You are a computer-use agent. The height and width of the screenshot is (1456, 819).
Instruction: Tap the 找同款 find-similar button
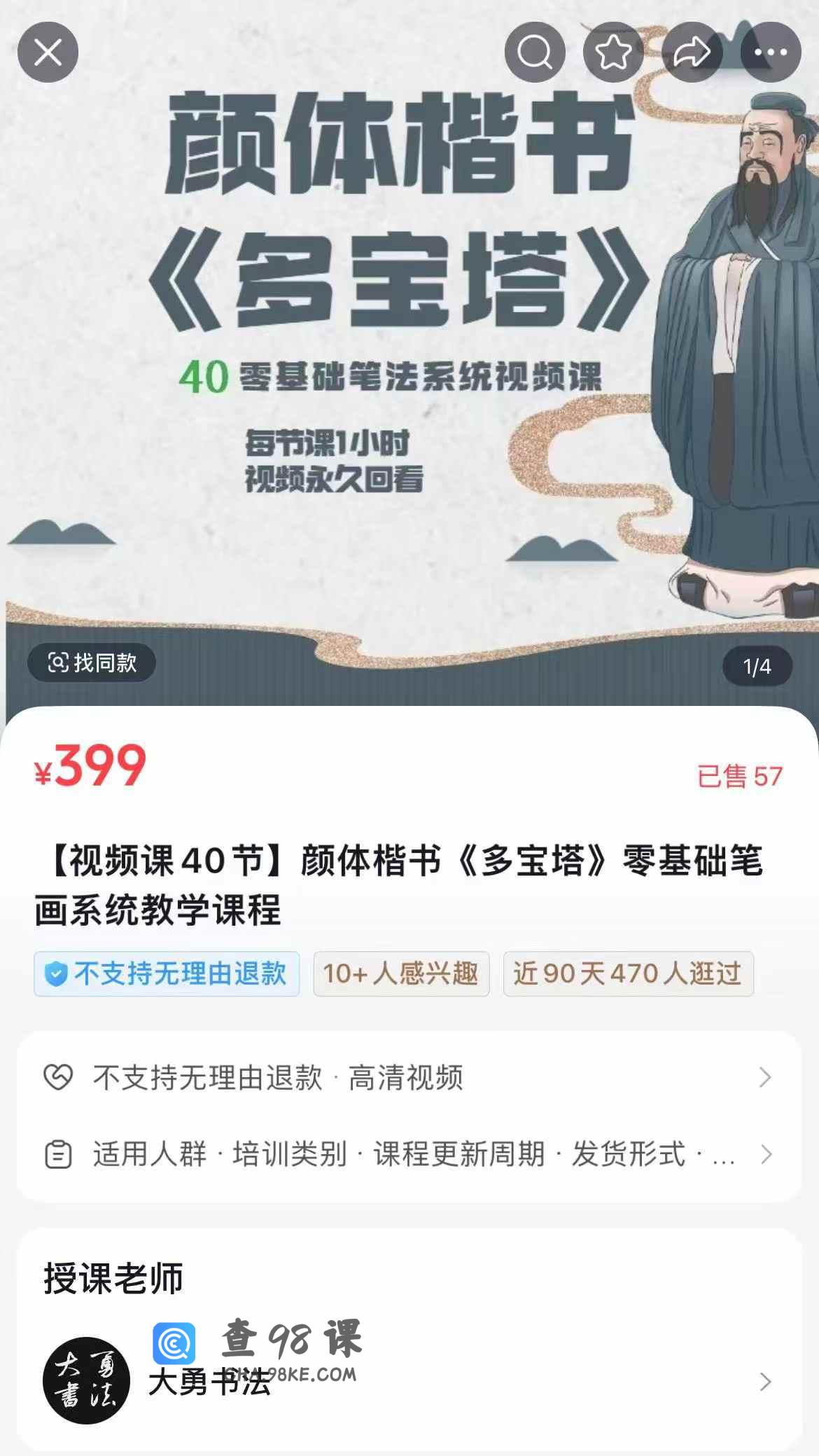point(92,663)
